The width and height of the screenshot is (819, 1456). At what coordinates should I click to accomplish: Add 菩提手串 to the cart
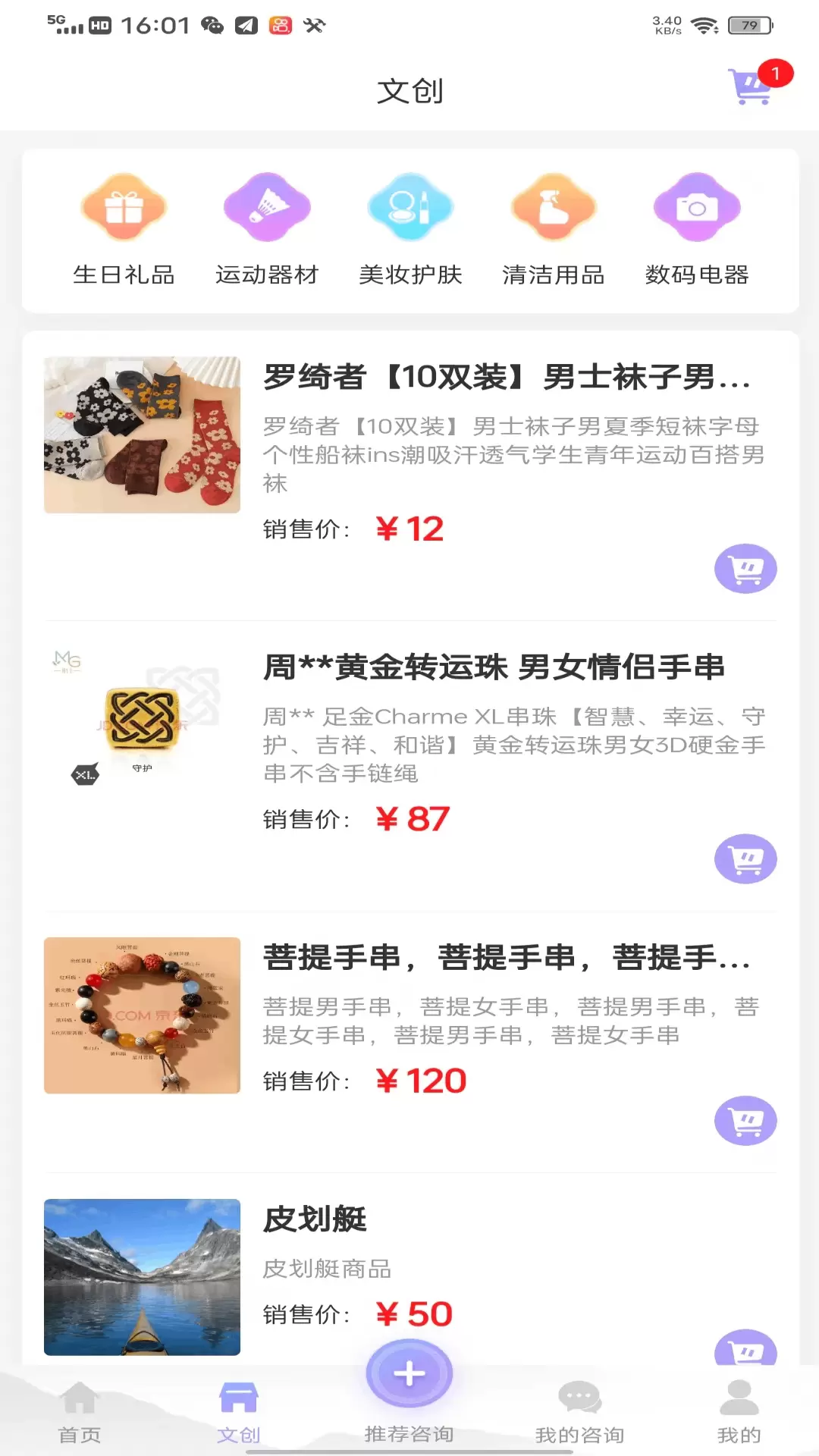pyautogui.click(x=745, y=1121)
